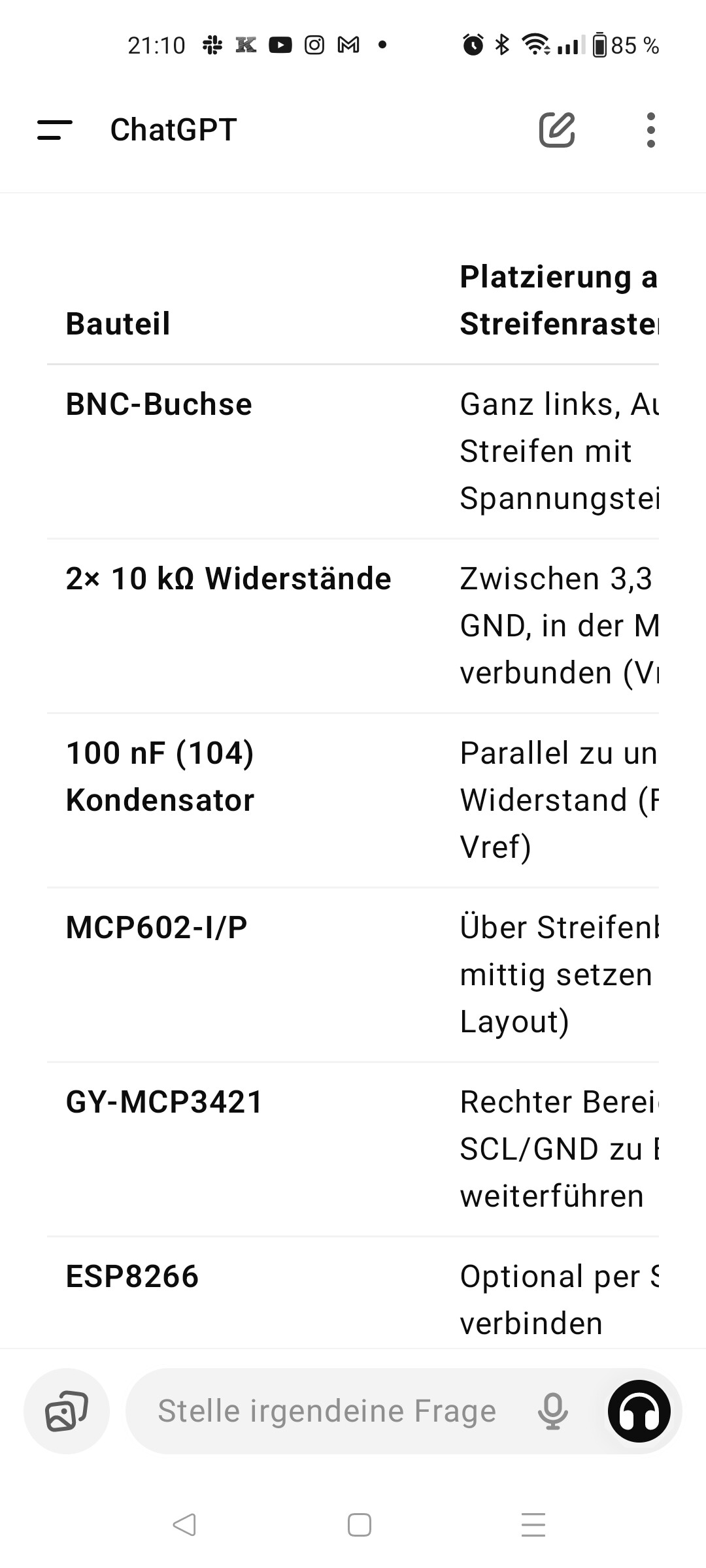The height and width of the screenshot is (1568, 706).
Task: Go back using system navigation
Action: [x=184, y=1525]
